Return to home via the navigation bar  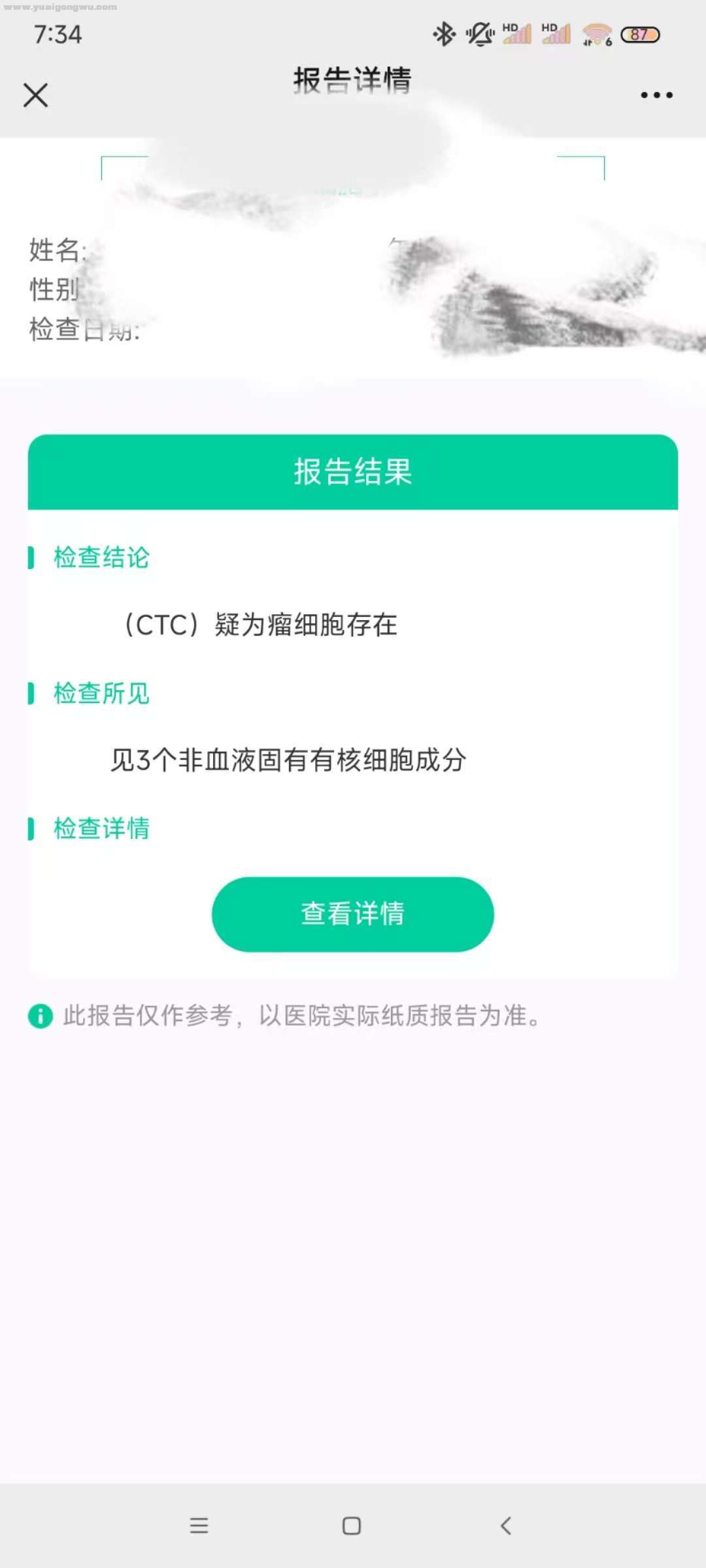[x=352, y=1526]
